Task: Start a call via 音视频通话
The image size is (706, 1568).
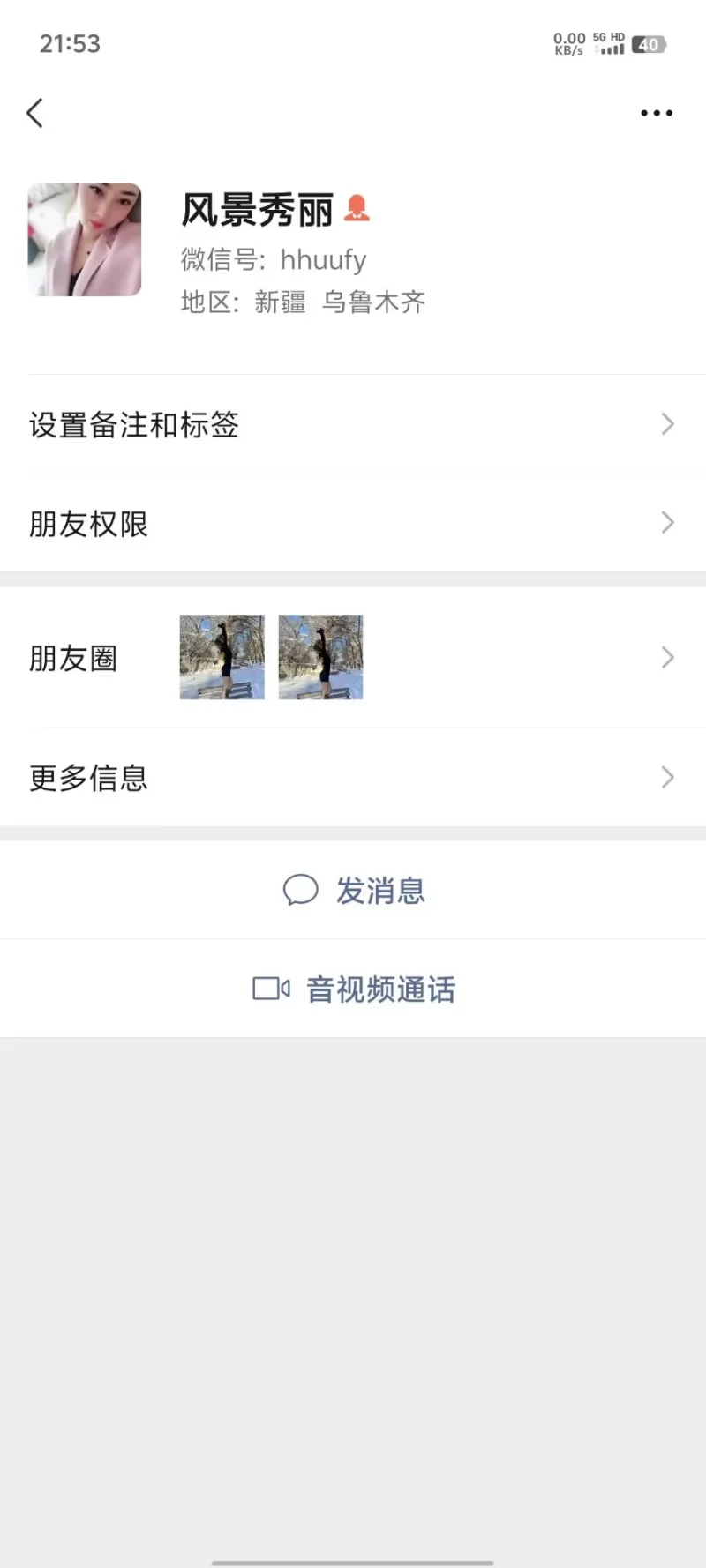Action: [355, 989]
